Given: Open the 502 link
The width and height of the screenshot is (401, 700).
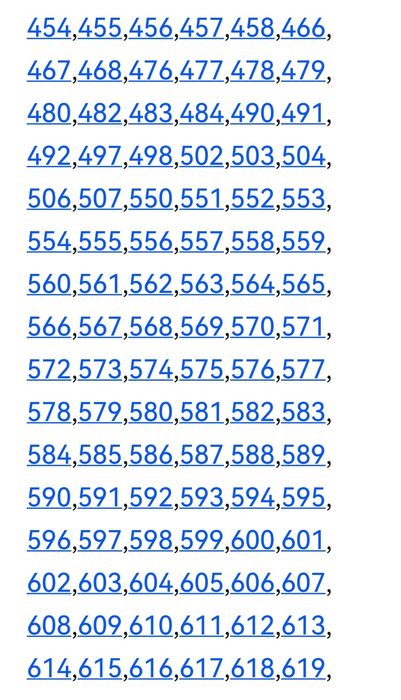Looking at the screenshot, I should coord(202,156).
